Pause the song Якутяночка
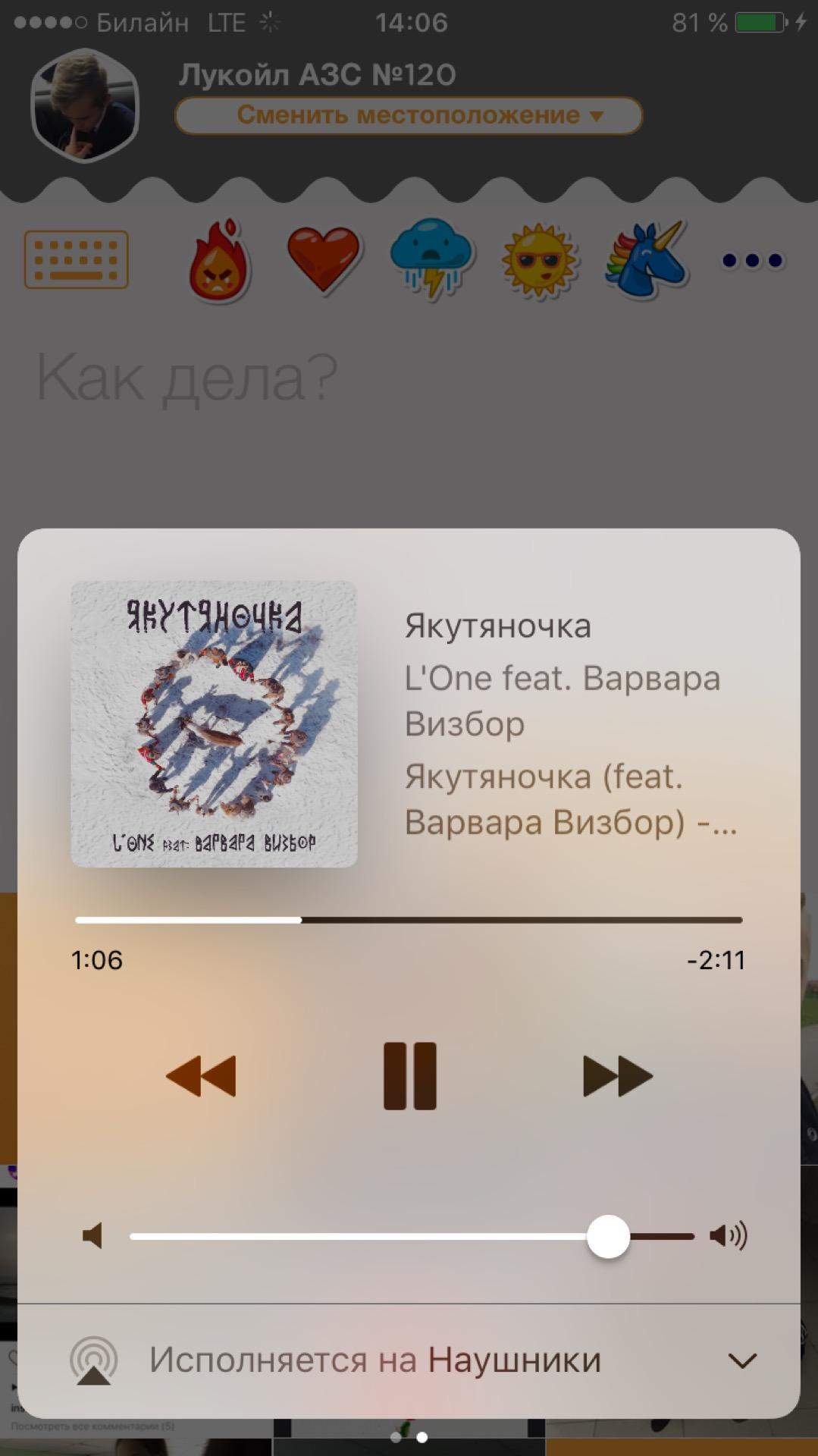This screenshot has width=818, height=1456. pyautogui.click(x=409, y=1075)
